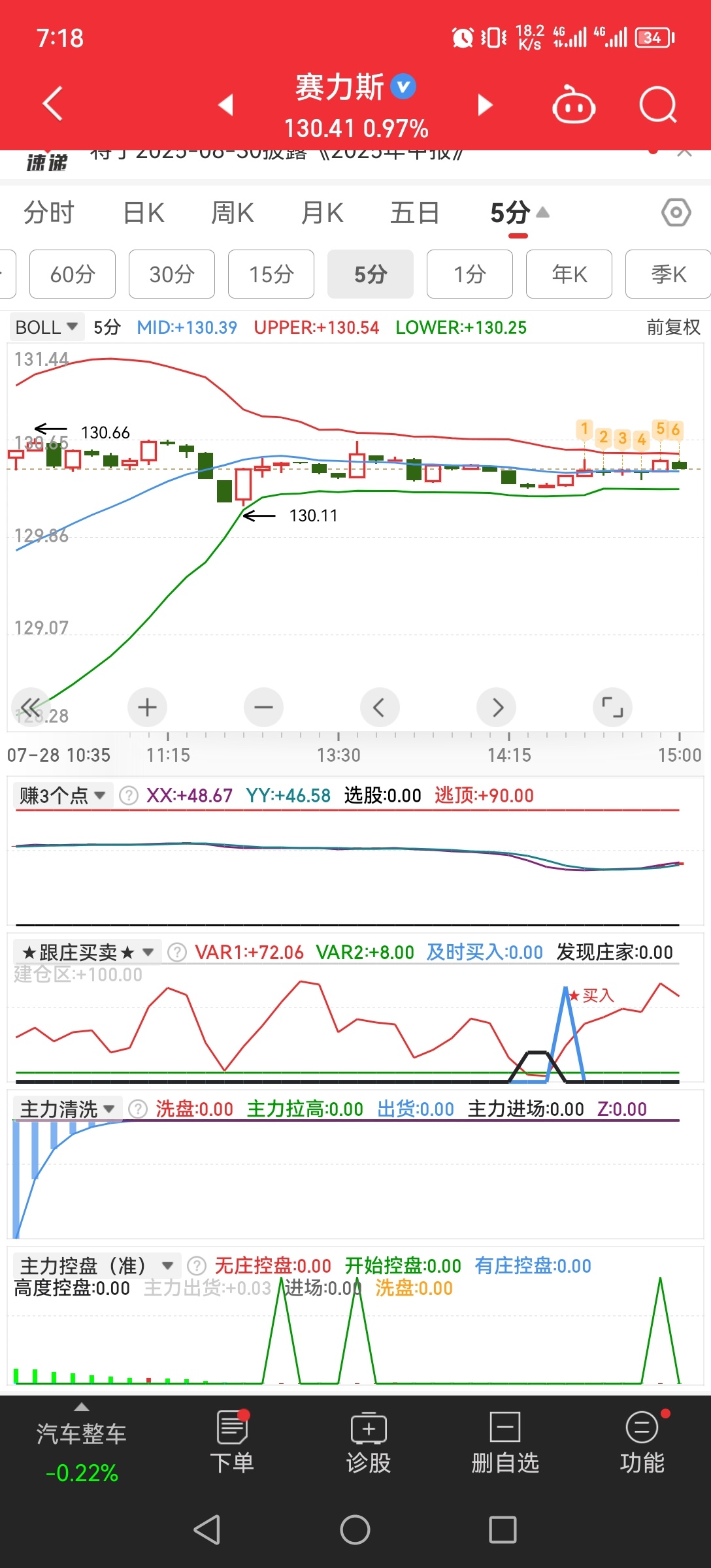Open the robot assistant icon
711x1568 pixels.
point(573,105)
